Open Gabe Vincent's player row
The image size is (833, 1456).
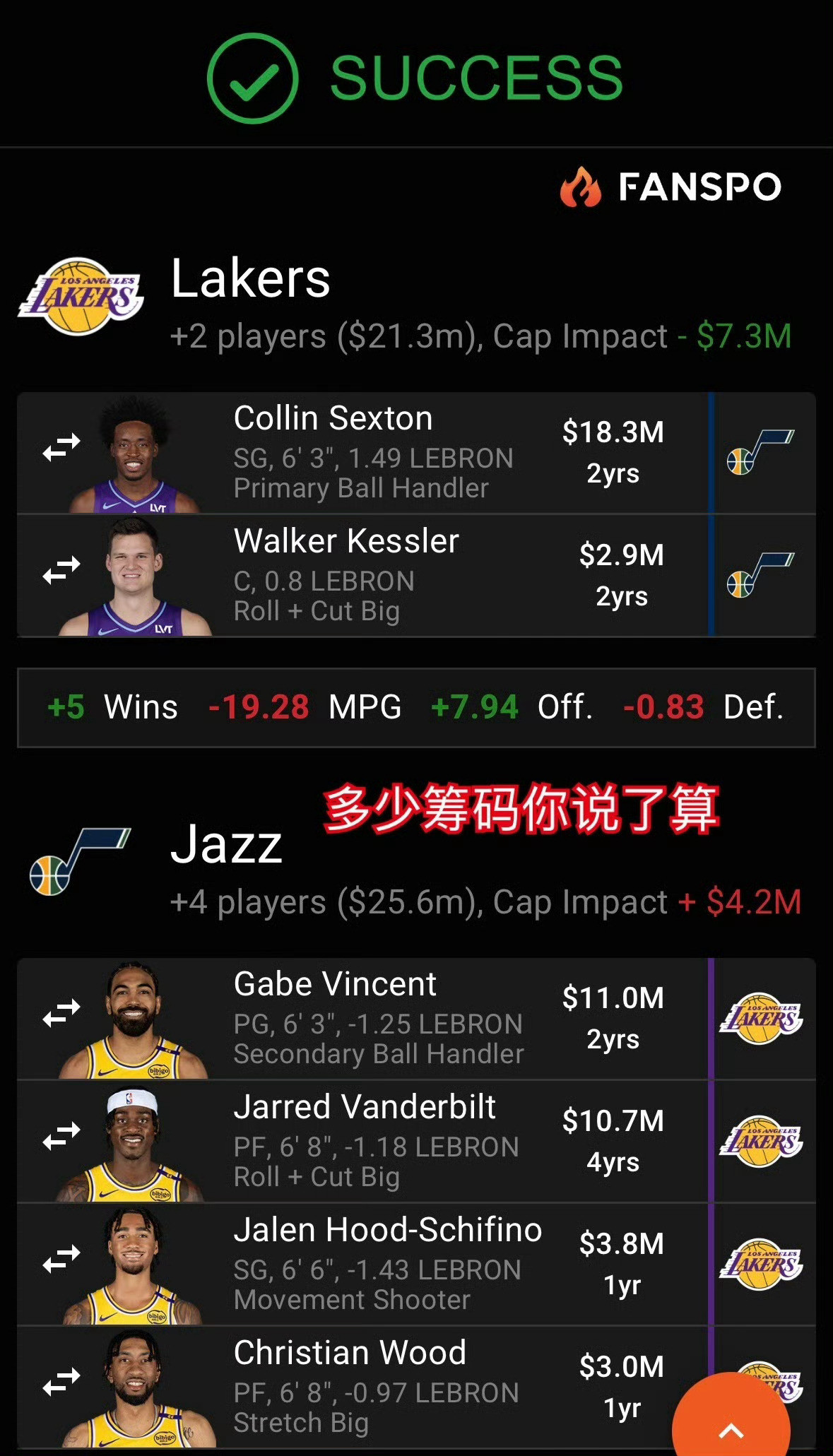pos(416,1019)
